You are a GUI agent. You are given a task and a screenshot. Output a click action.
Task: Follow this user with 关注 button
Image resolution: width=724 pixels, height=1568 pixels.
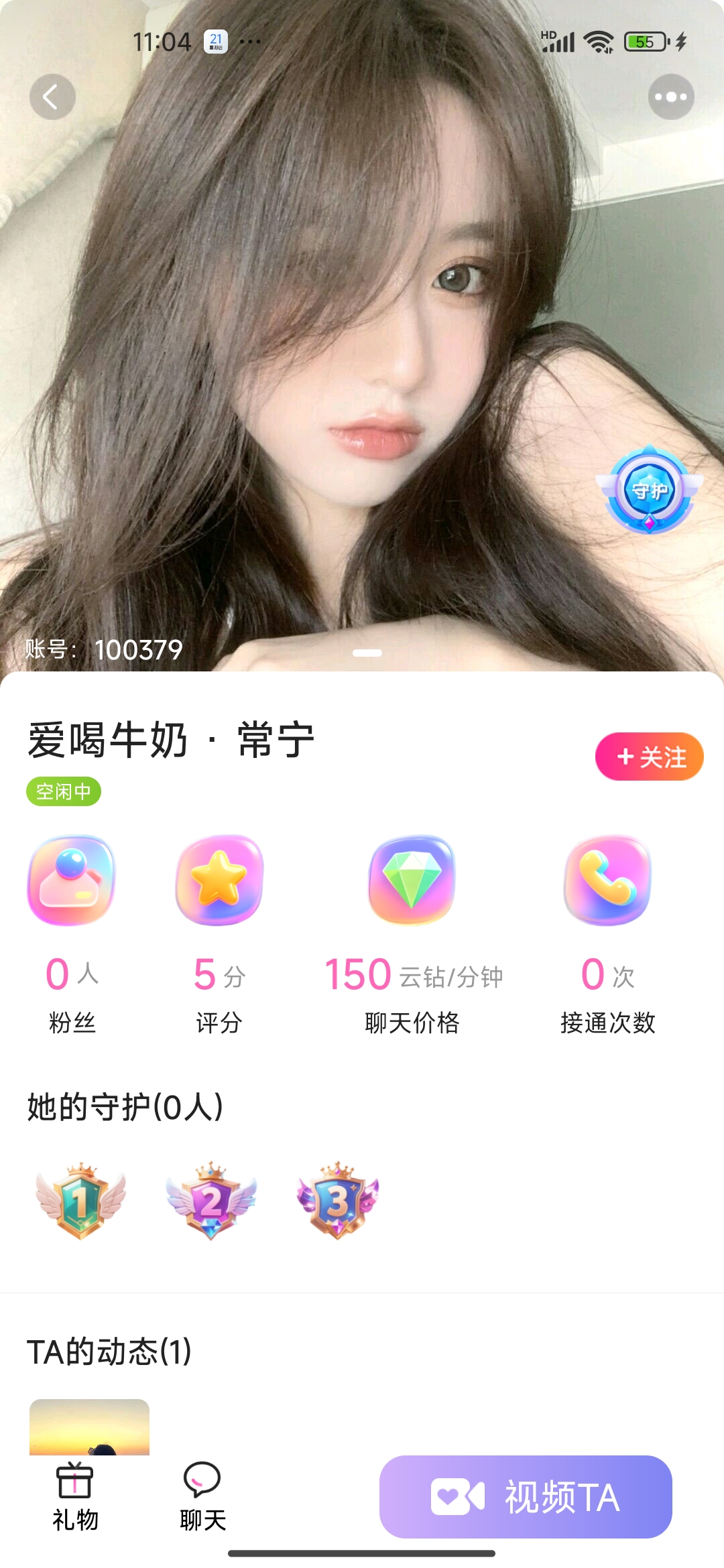click(x=649, y=757)
